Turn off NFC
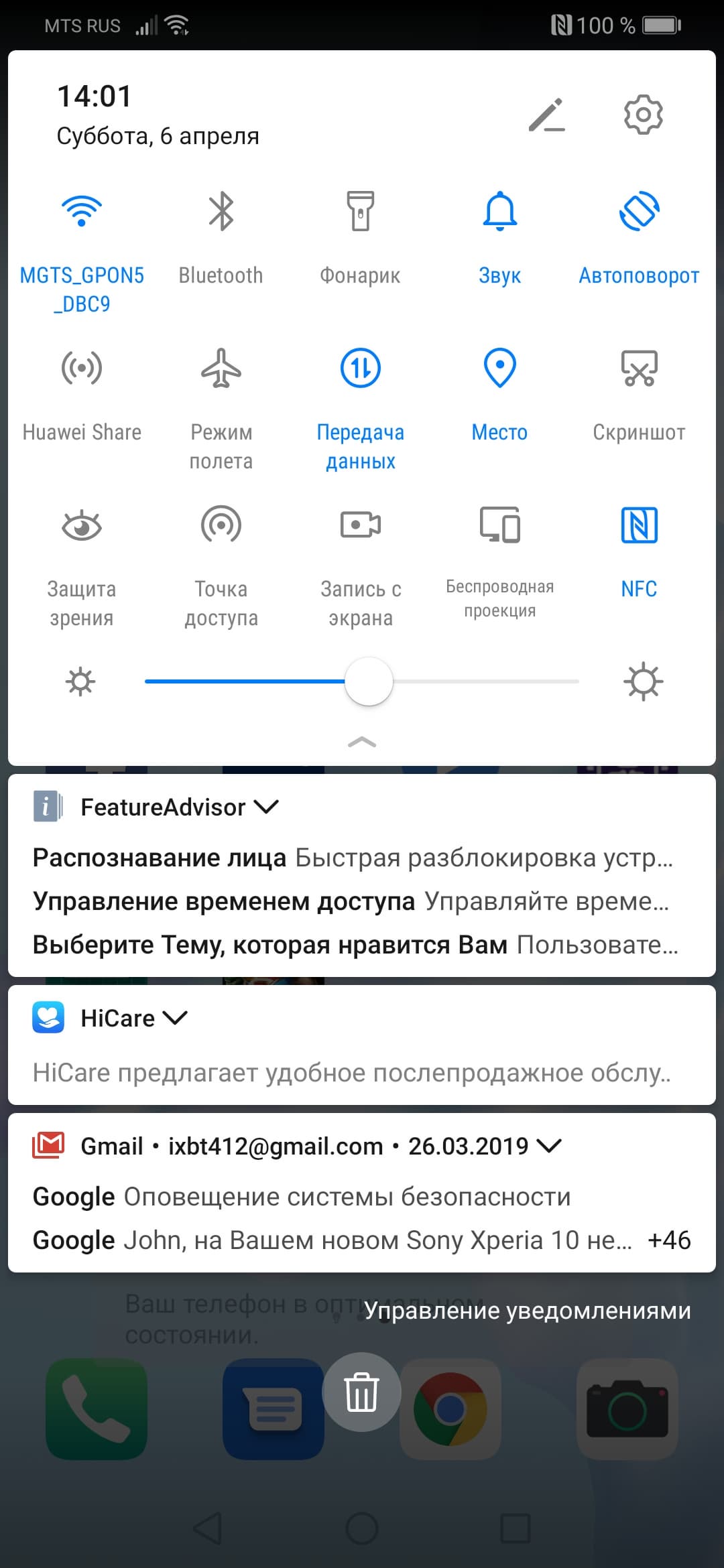Screen dimensions: 724x1568 640,525
